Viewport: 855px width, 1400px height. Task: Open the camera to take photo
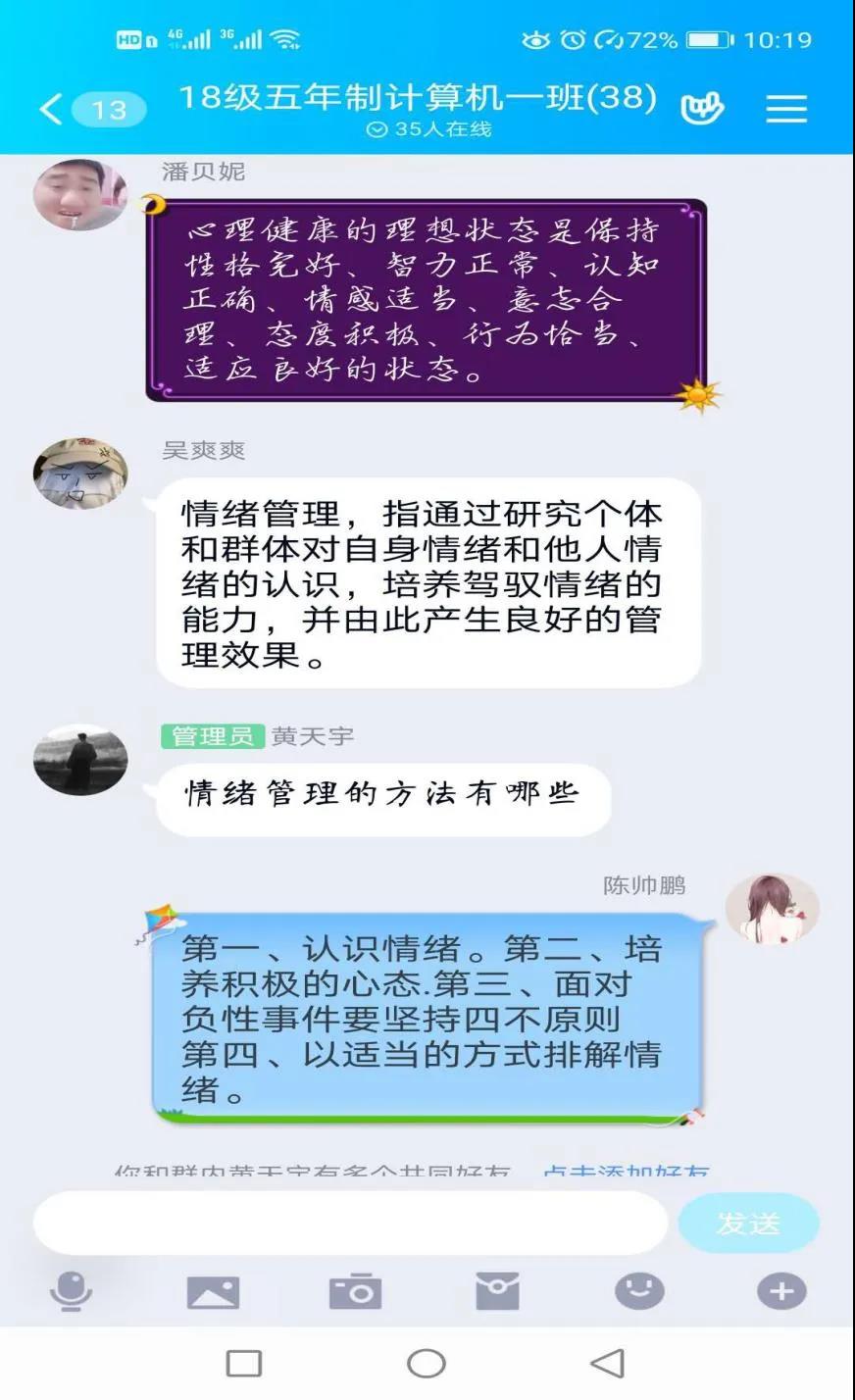point(354,1291)
